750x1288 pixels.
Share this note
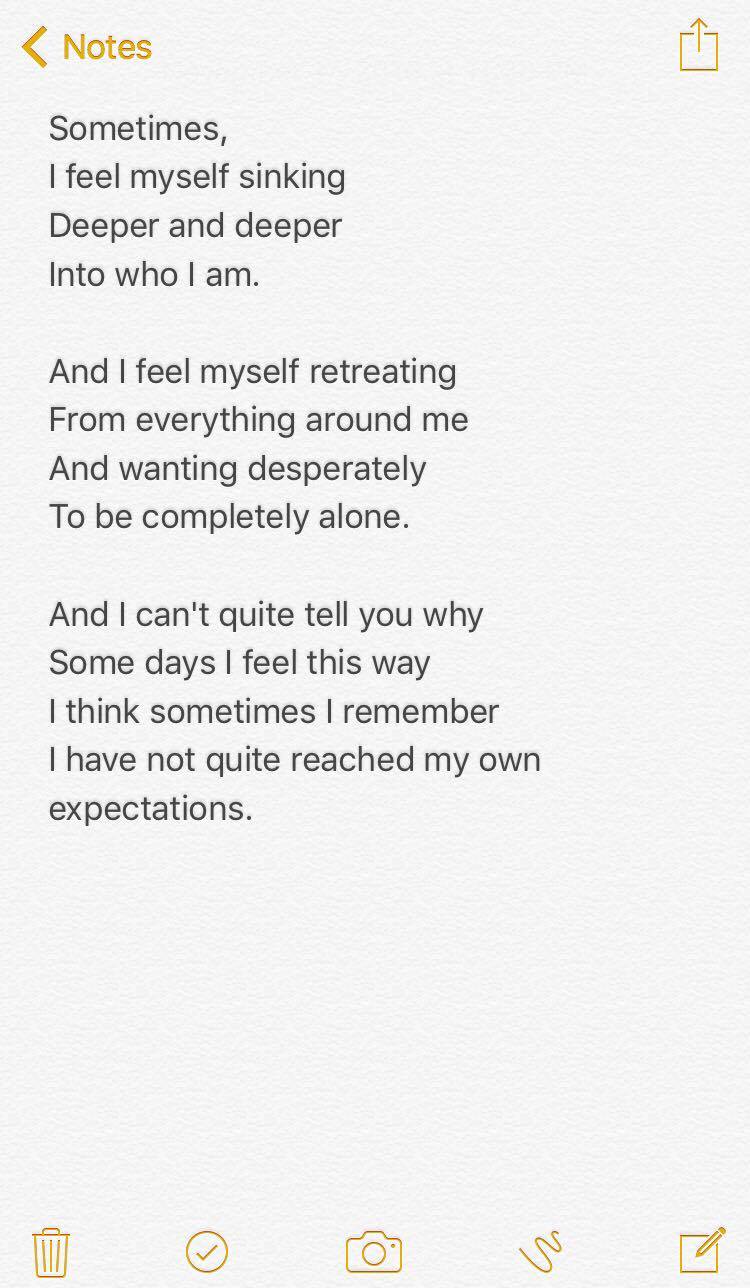point(698,46)
